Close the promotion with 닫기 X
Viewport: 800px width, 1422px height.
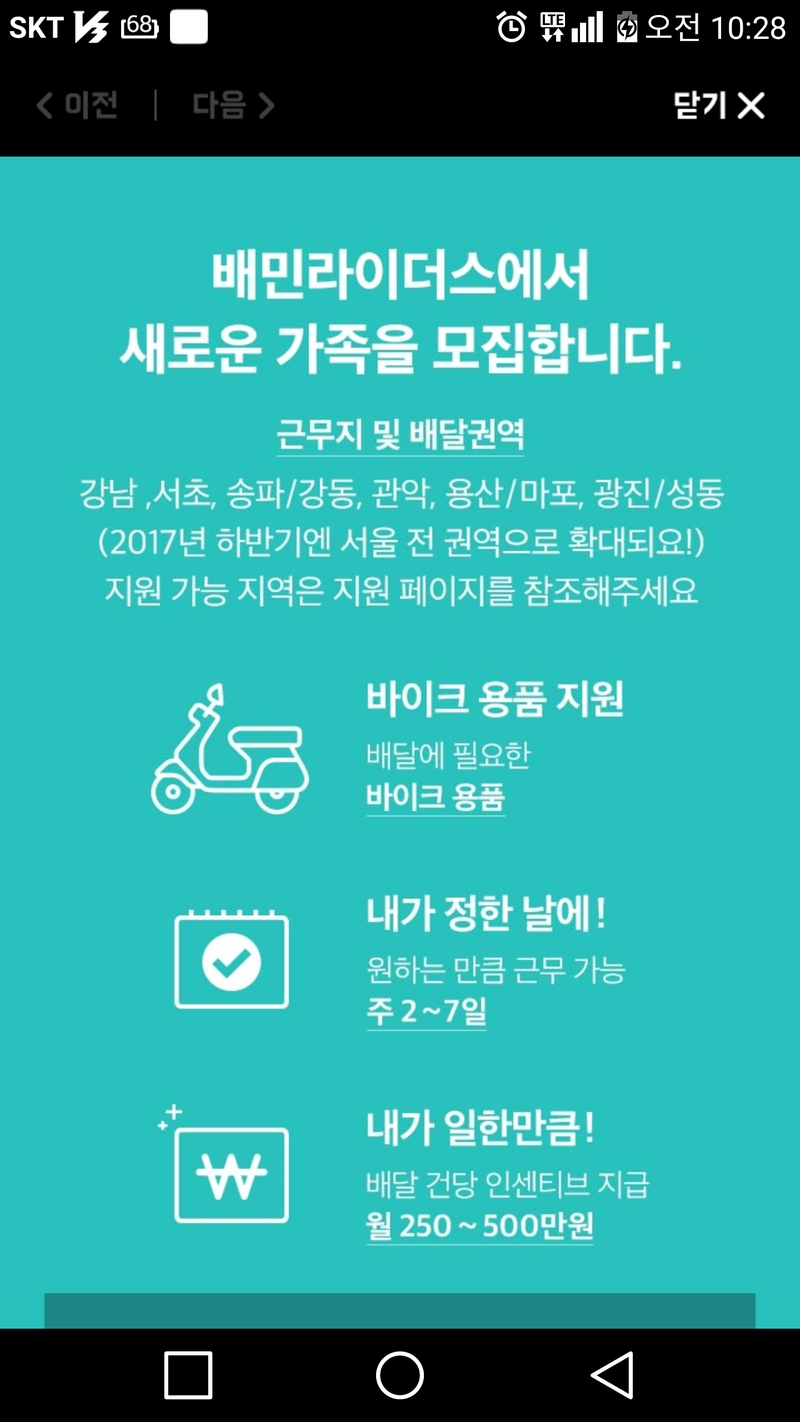coord(718,106)
